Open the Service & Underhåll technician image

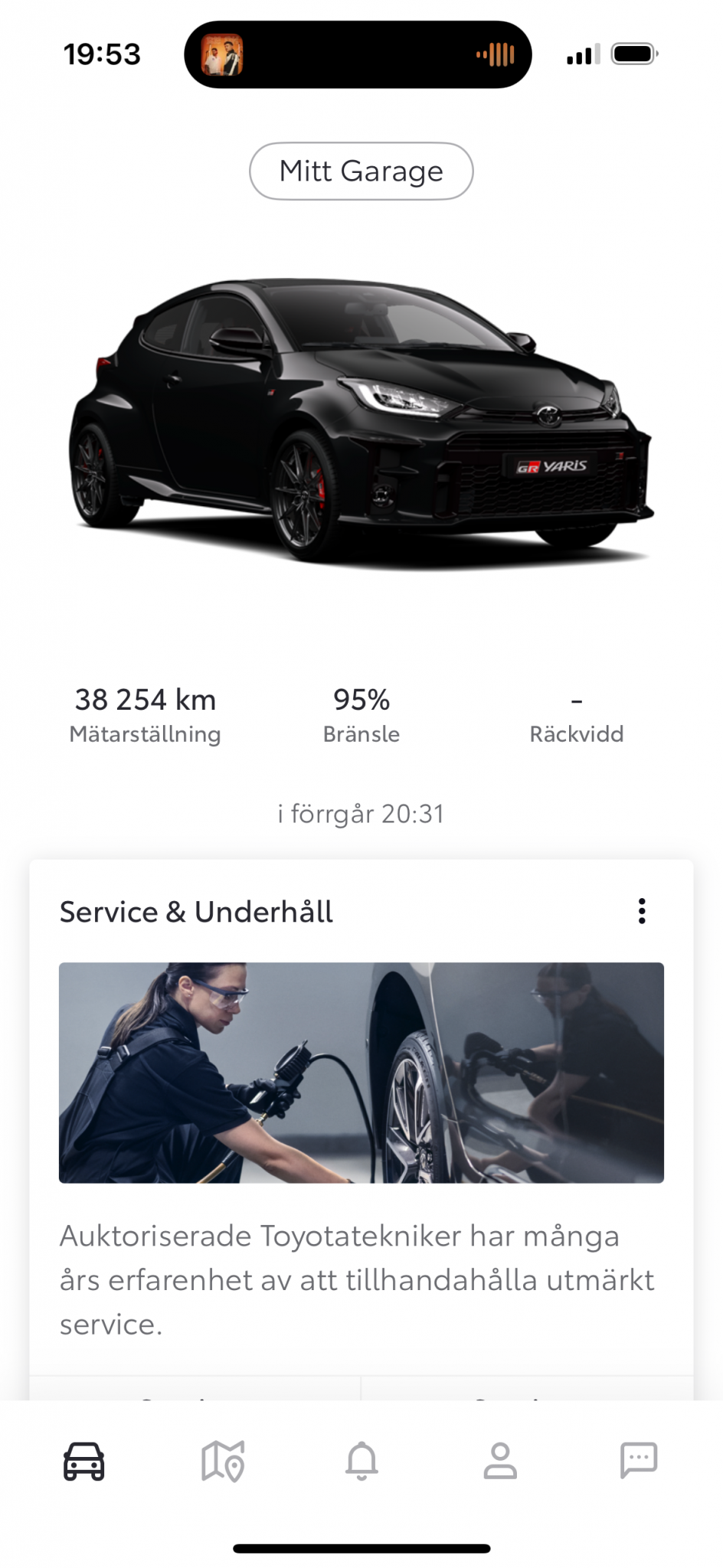pyautogui.click(x=361, y=1072)
